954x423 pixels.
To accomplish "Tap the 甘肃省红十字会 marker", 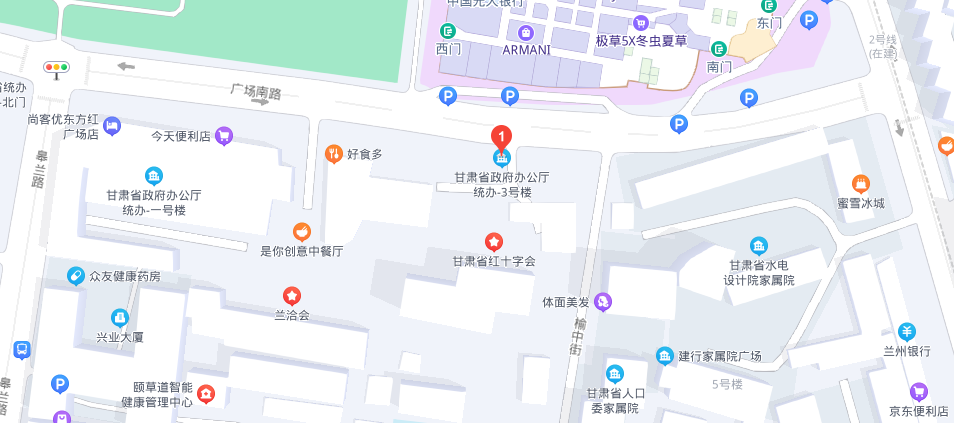I will pyautogui.click(x=493, y=242).
